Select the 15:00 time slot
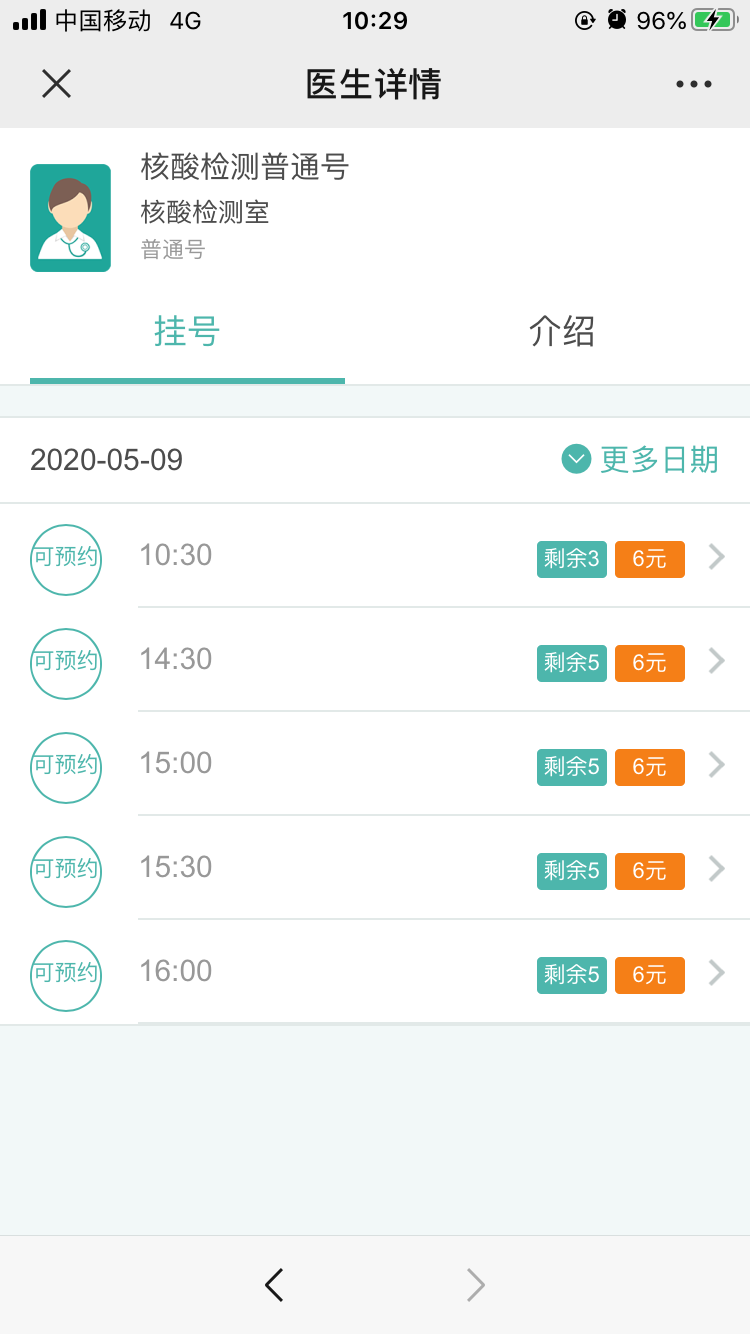This screenshot has width=750, height=1334. point(375,764)
